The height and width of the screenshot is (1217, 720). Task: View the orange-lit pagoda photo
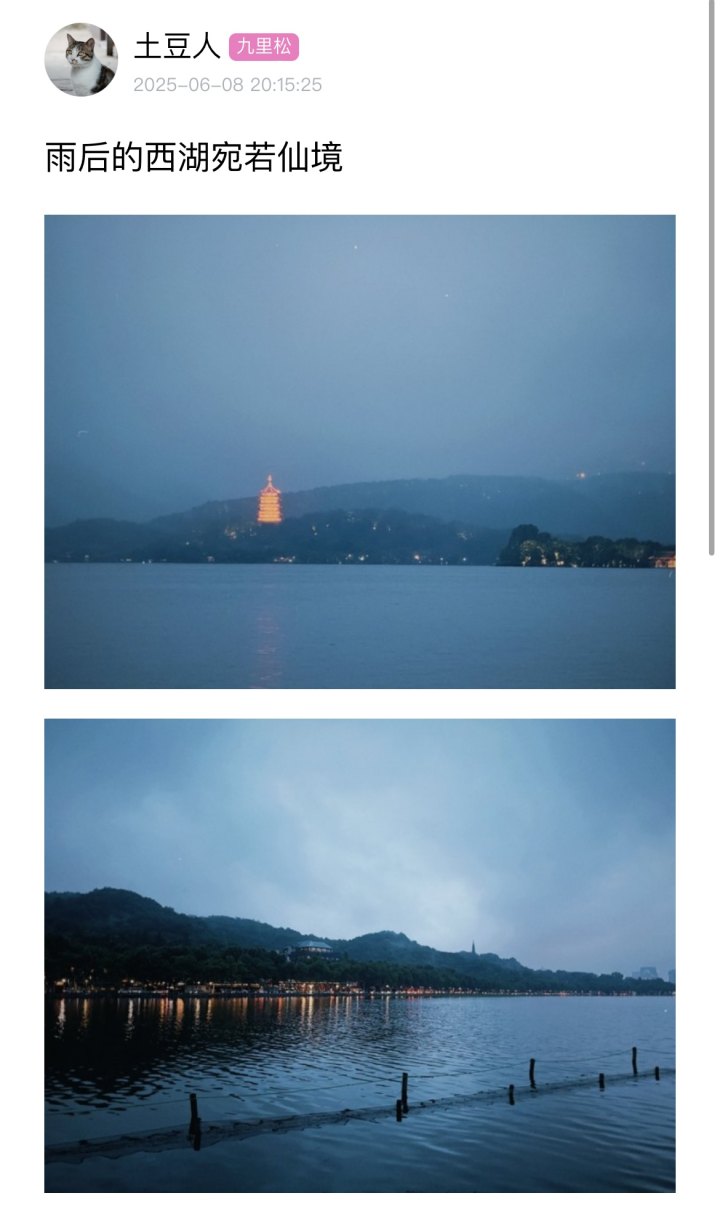[x=360, y=452]
